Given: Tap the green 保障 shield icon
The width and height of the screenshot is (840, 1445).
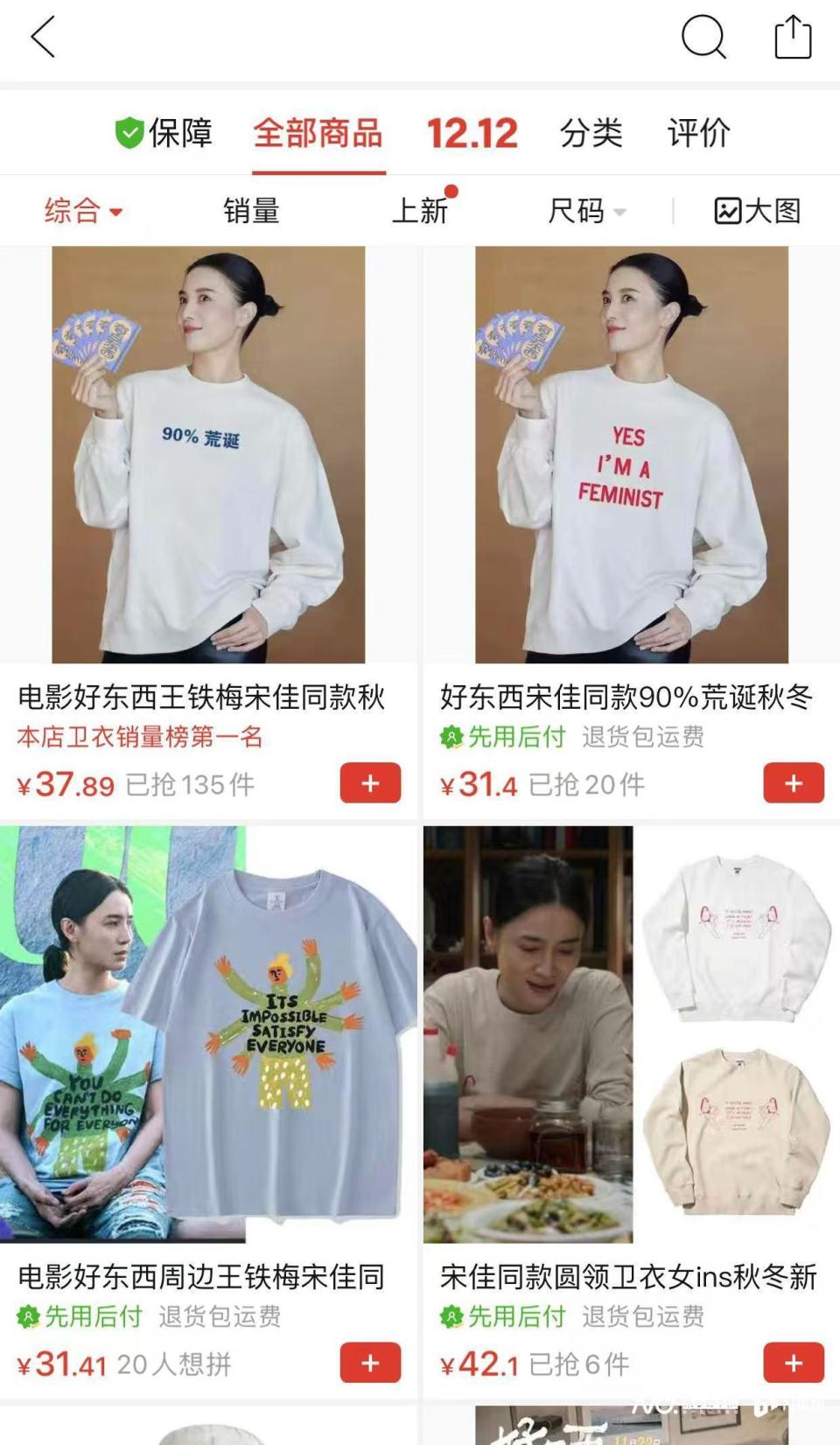Looking at the screenshot, I should 129,133.
